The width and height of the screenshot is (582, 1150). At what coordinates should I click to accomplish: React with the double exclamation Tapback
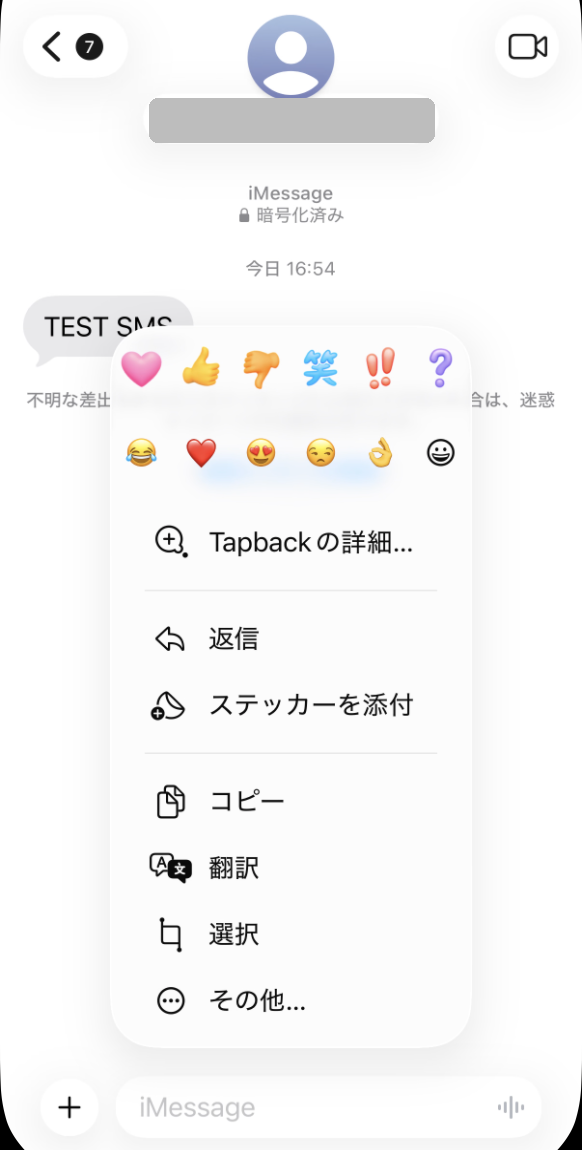(x=380, y=368)
